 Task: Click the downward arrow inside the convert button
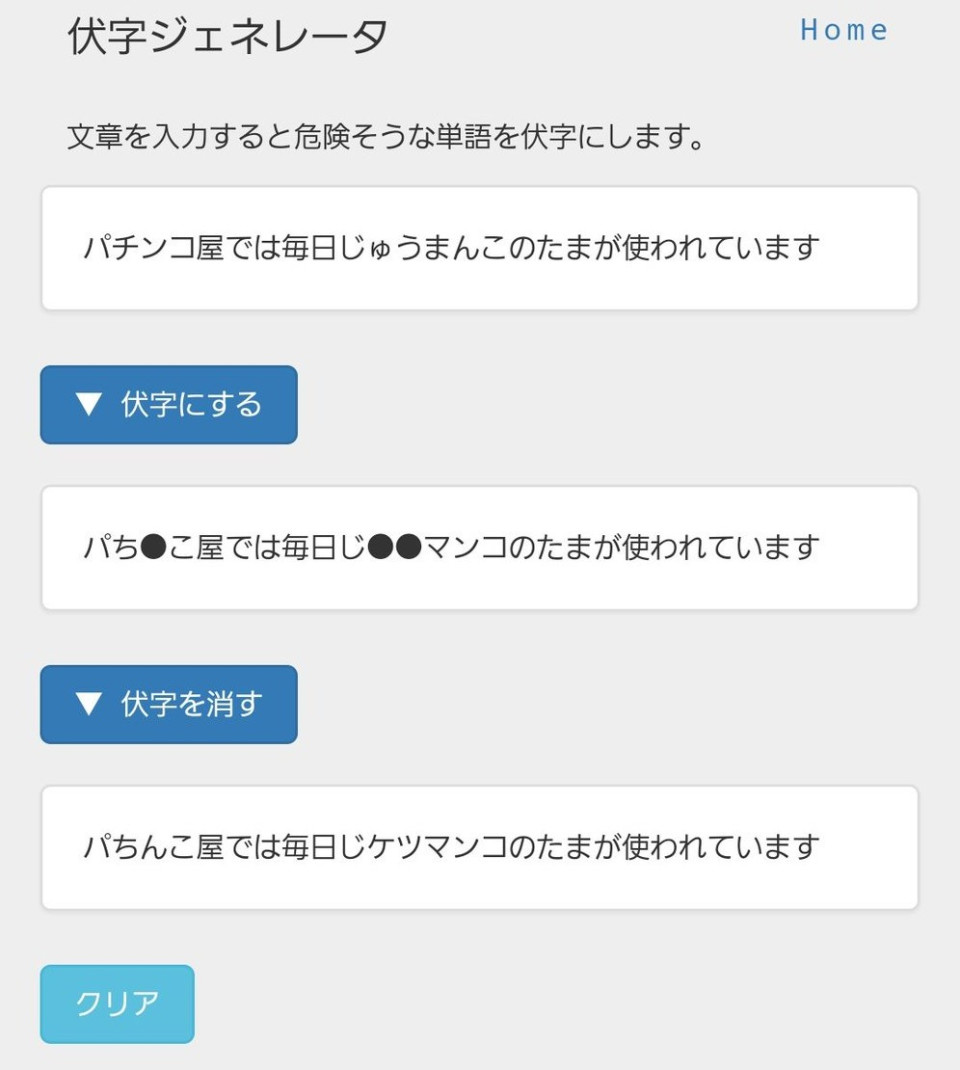click(x=89, y=405)
